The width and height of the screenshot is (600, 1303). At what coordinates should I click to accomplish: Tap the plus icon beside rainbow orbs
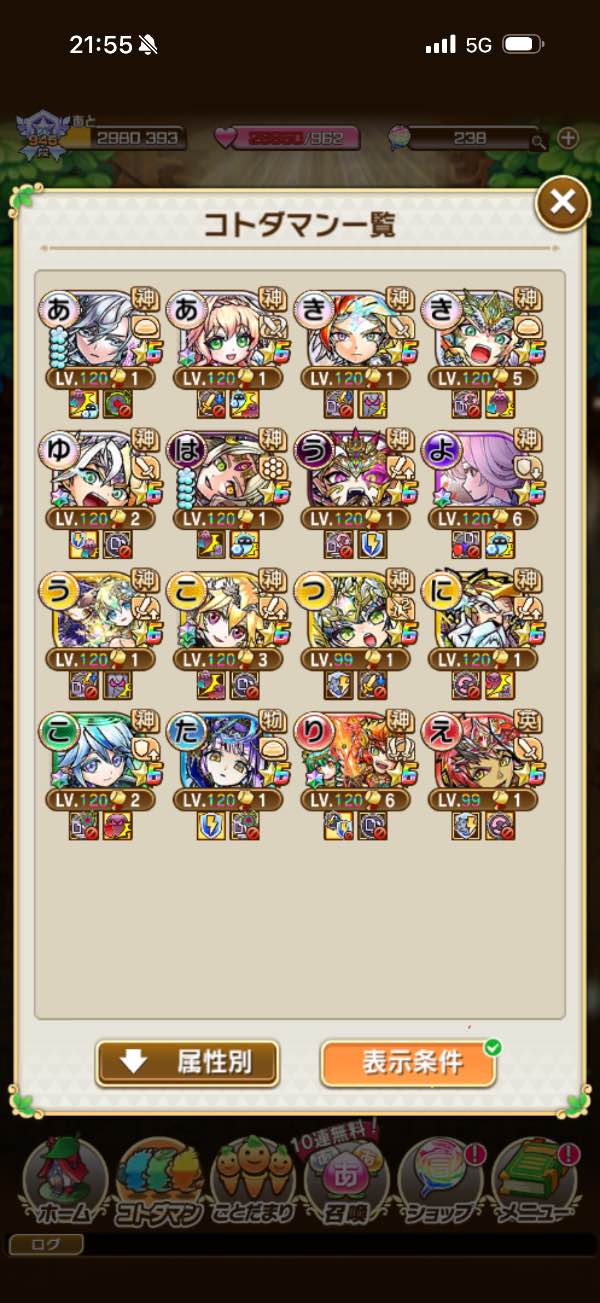coord(568,138)
